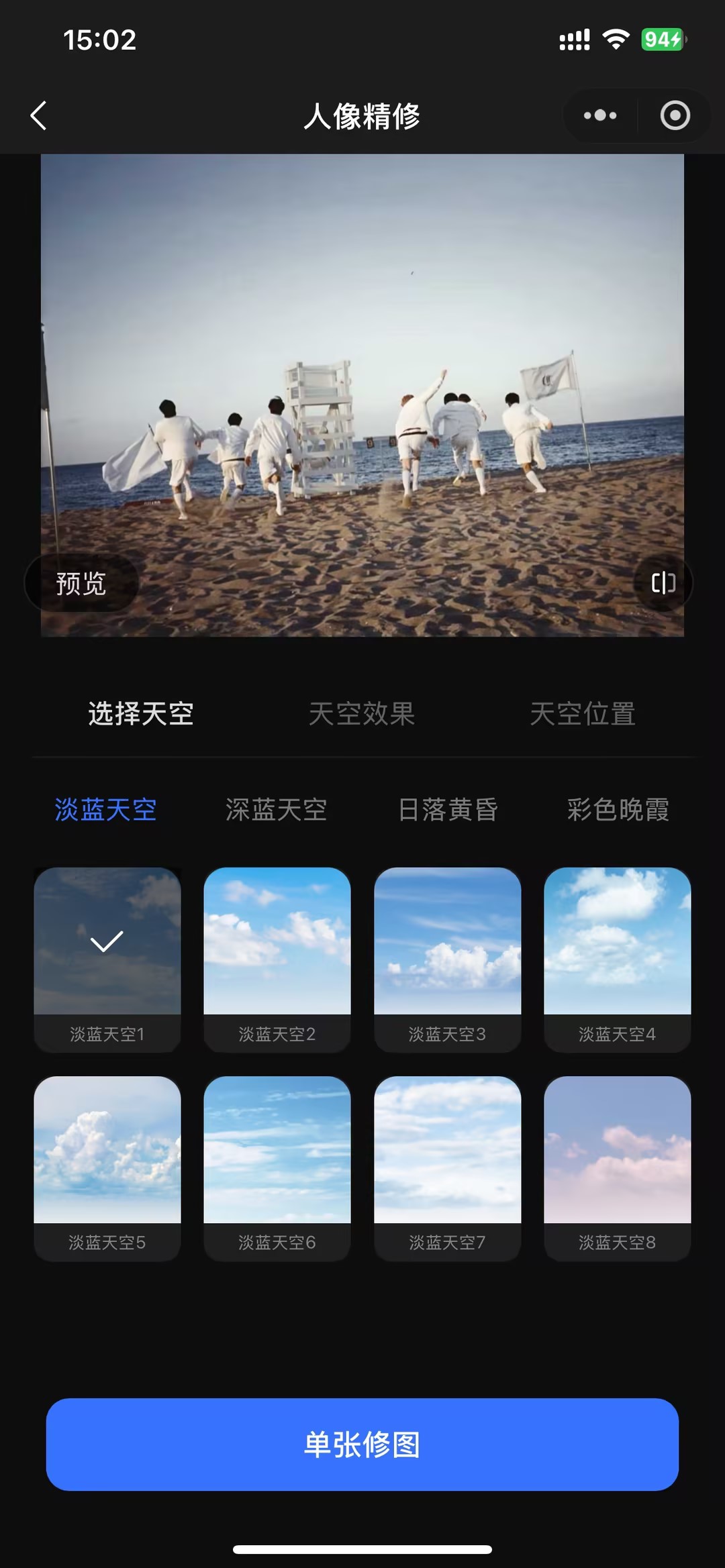
Task: Switch to the 天空效果 tab
Action: tap(362, 713)
